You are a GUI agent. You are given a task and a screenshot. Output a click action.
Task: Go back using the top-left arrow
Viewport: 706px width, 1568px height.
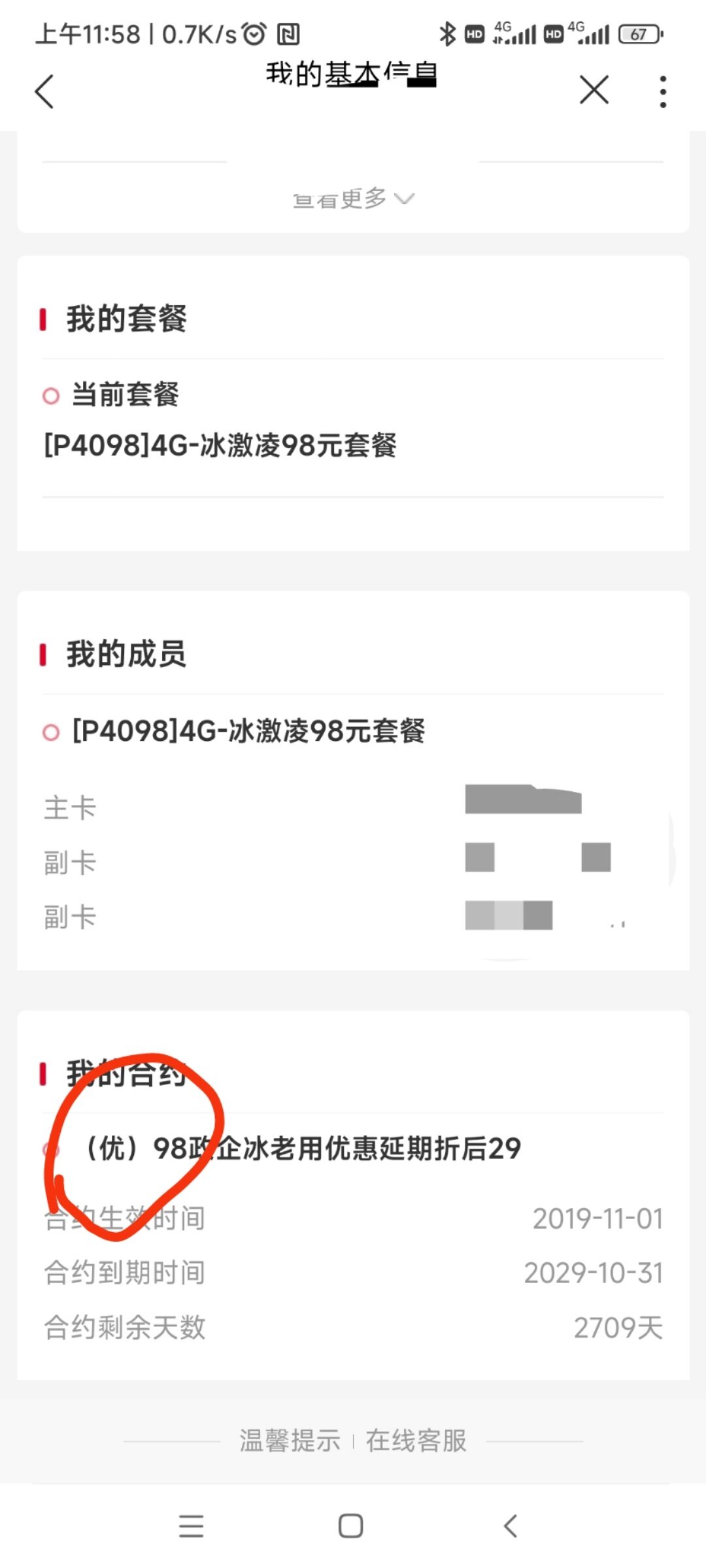[x=44, y=91]
